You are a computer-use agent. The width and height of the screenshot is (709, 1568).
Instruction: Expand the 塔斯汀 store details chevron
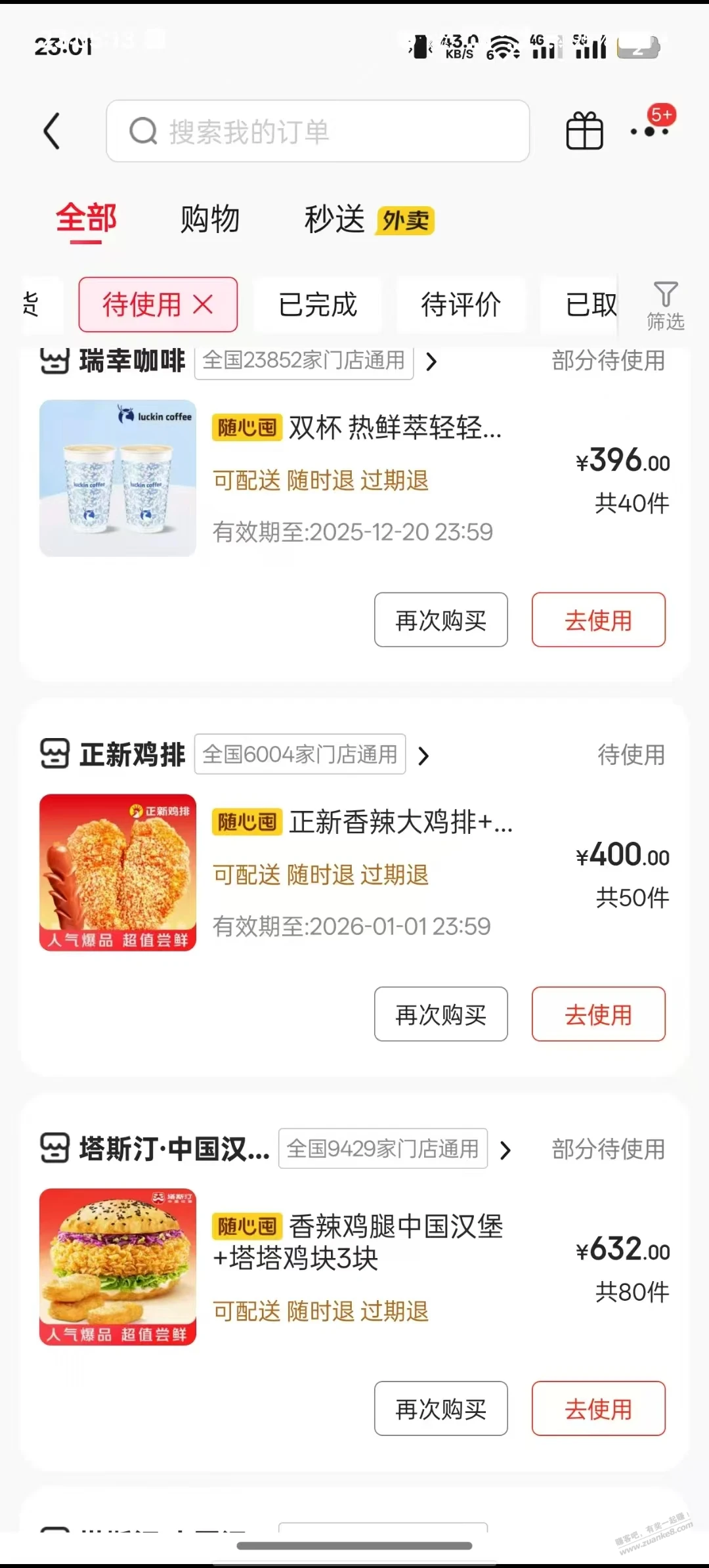(505, 1148)
